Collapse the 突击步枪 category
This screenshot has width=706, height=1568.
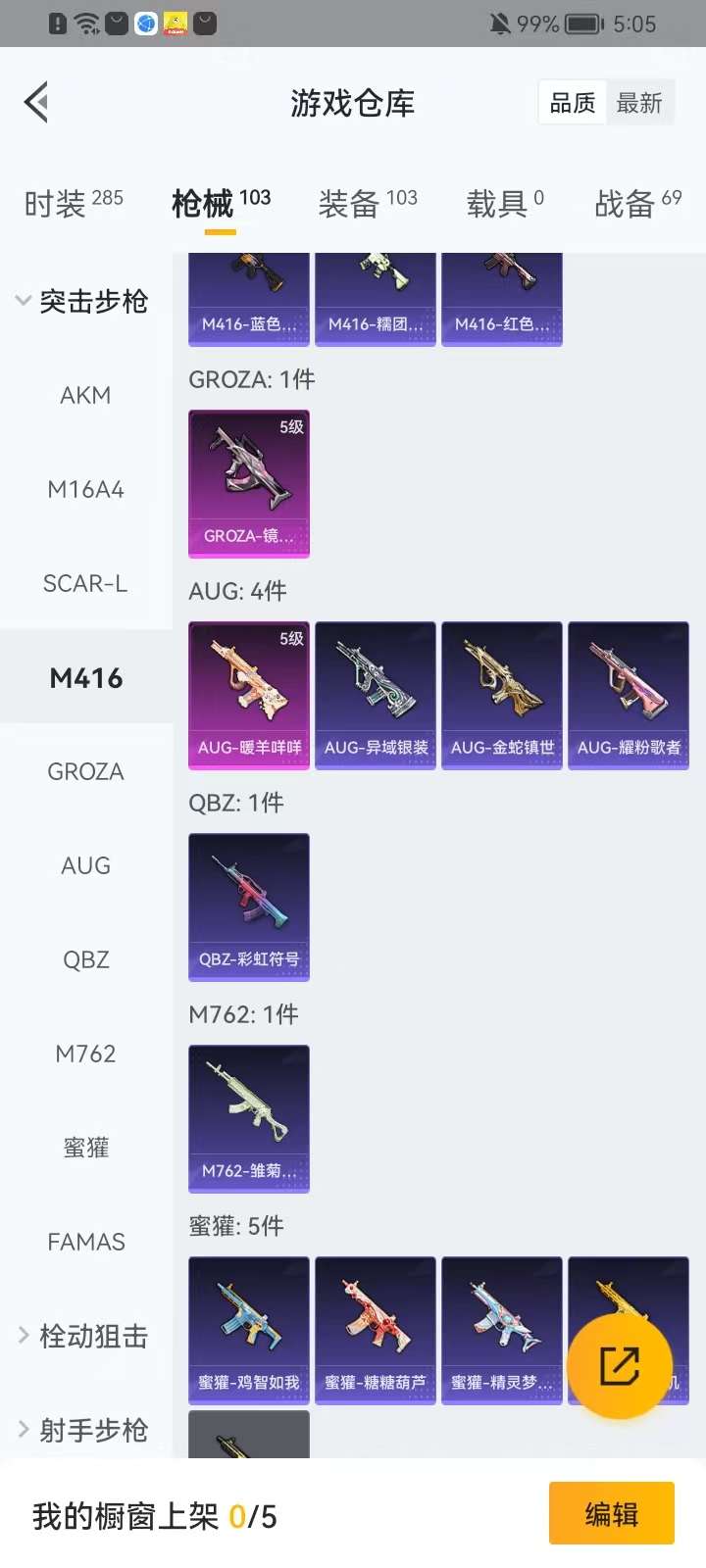click(83, 301)
